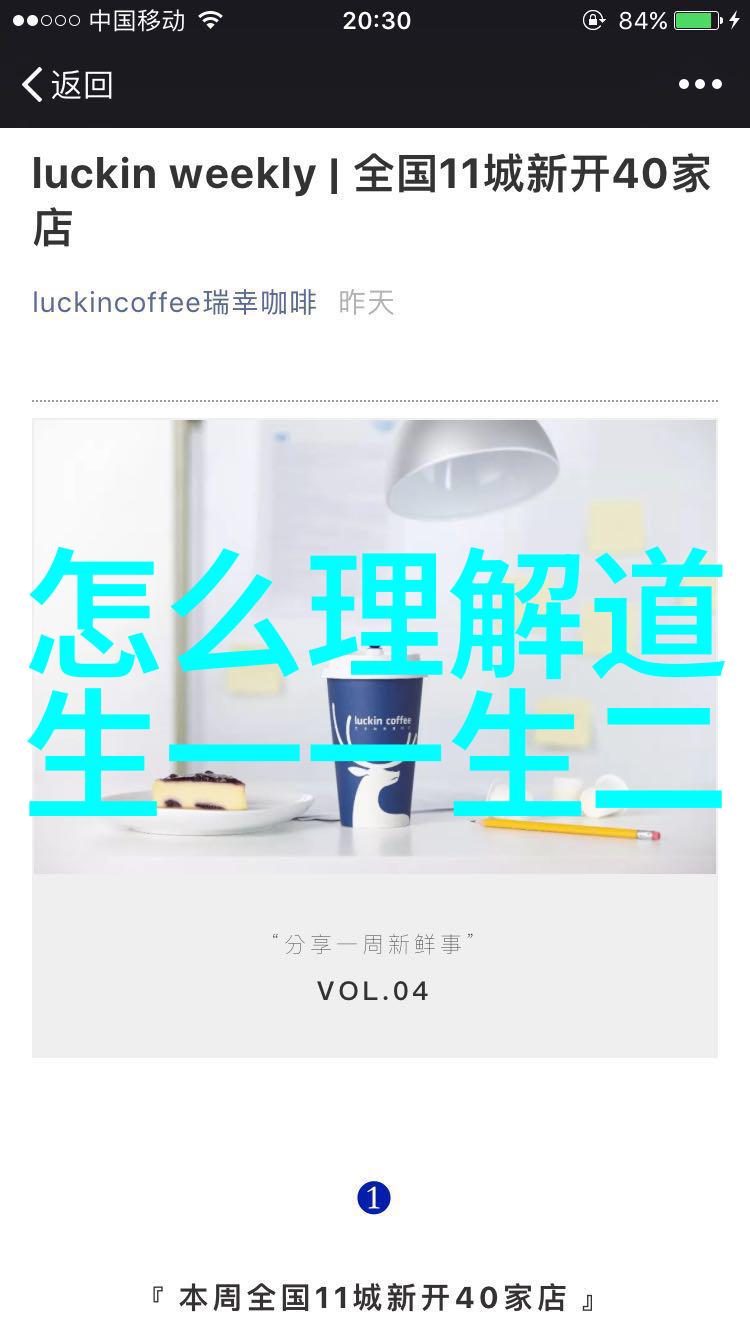
Task: Open the luckincoffee瑞幸咖啡 account link
Action: tap(174, 302)
